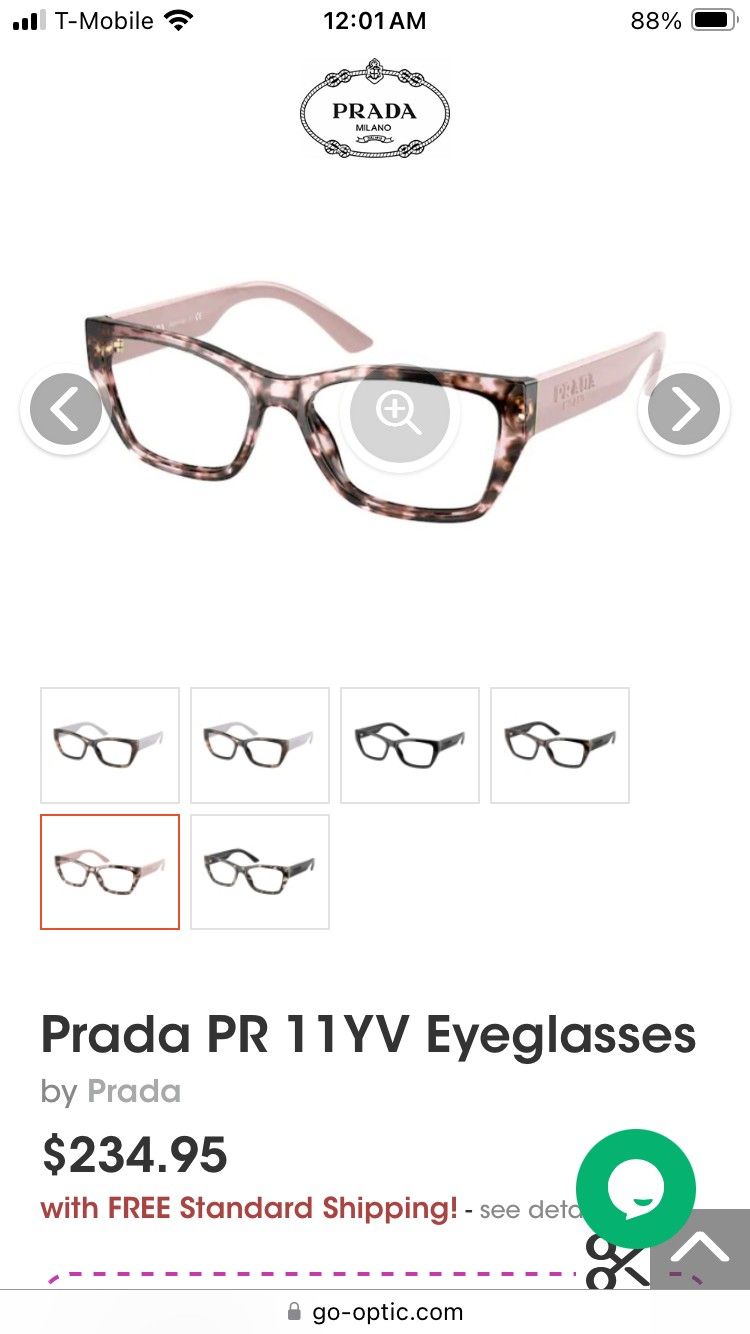This screenshot has width=750, height=1334.
Task: Choose the dark tortoise frame thumbnail
Action: (x=560, y=744)
